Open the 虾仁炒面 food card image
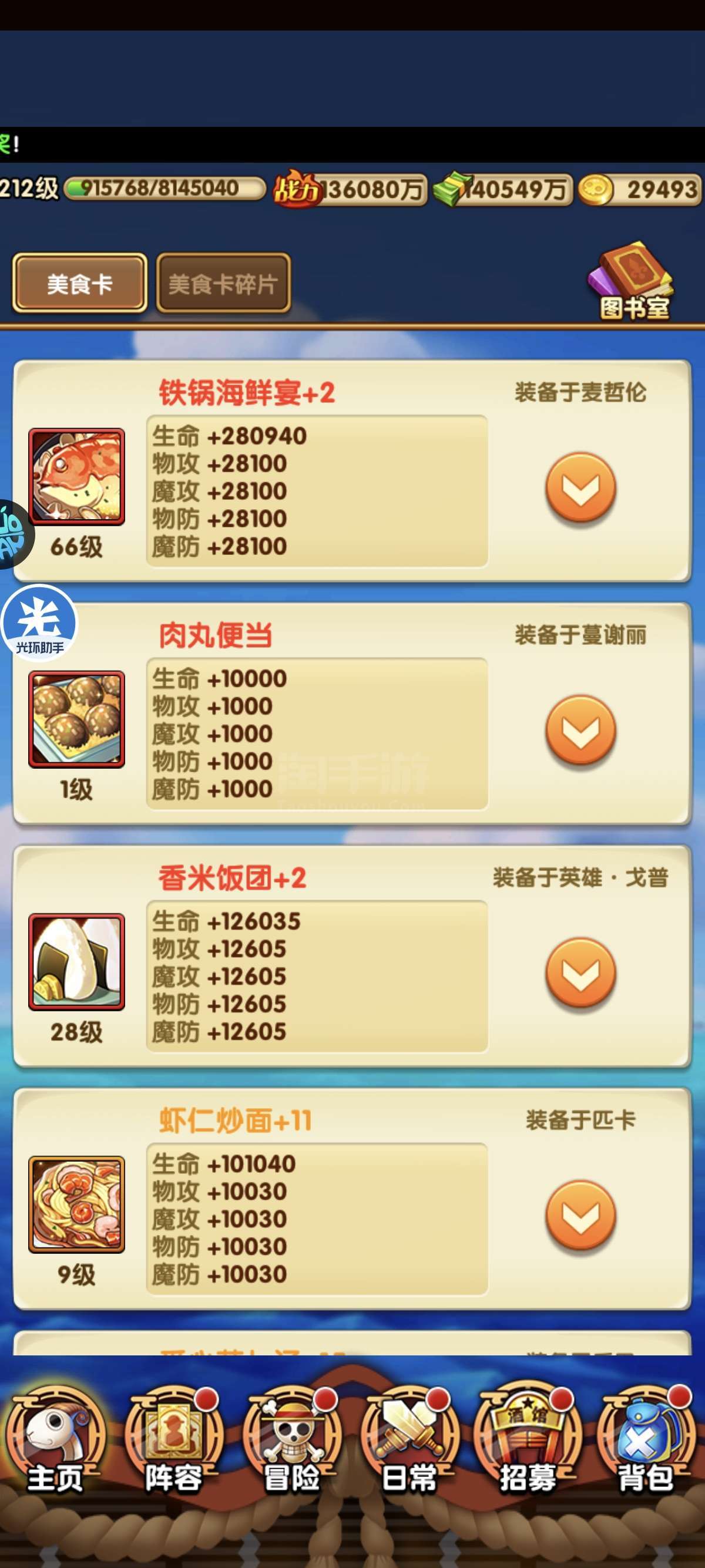Screen dimensions: 705x1568 pos(77,1204)
